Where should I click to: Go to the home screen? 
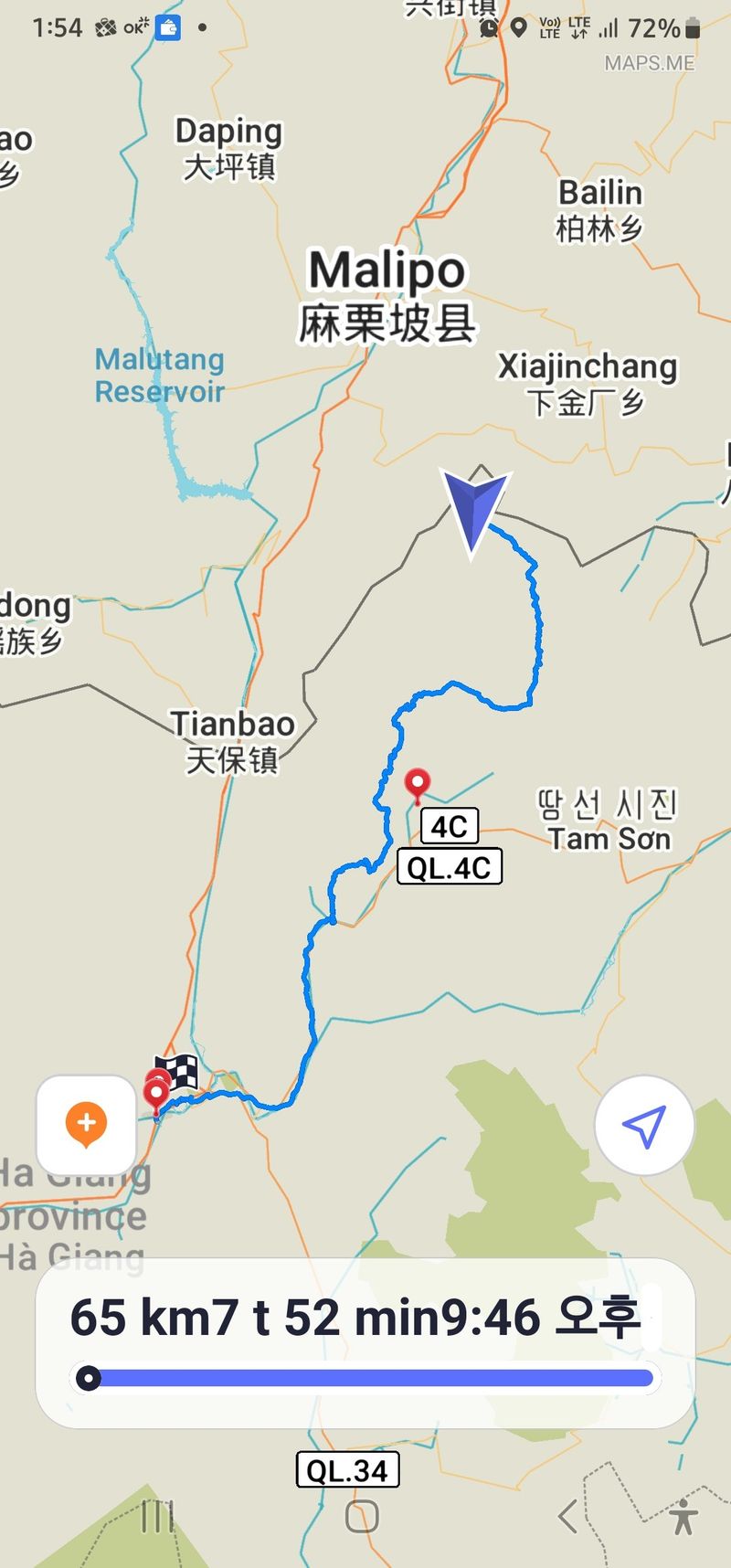(362, 1518)
